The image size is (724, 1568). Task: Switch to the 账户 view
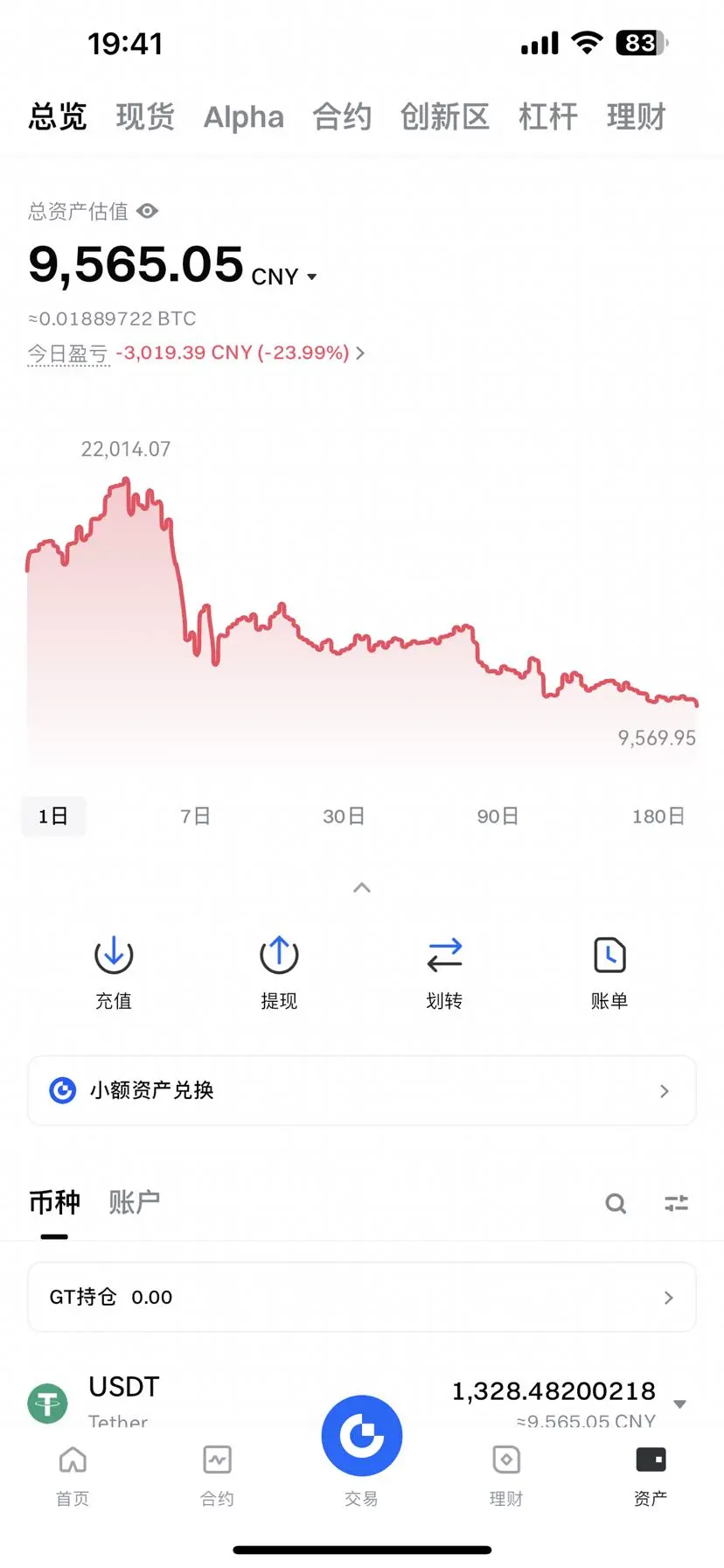tap(134, 1202)
